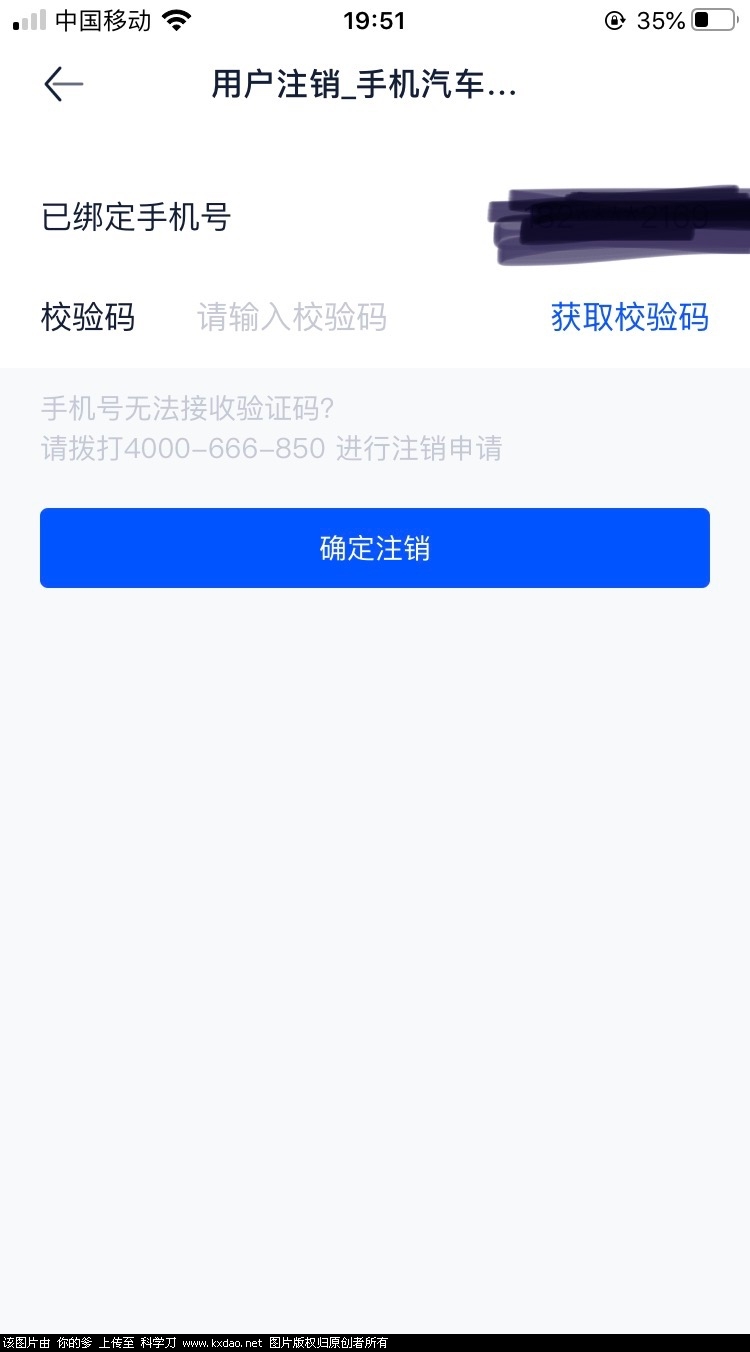Request a code via 获取校验码

coord(629,318)
